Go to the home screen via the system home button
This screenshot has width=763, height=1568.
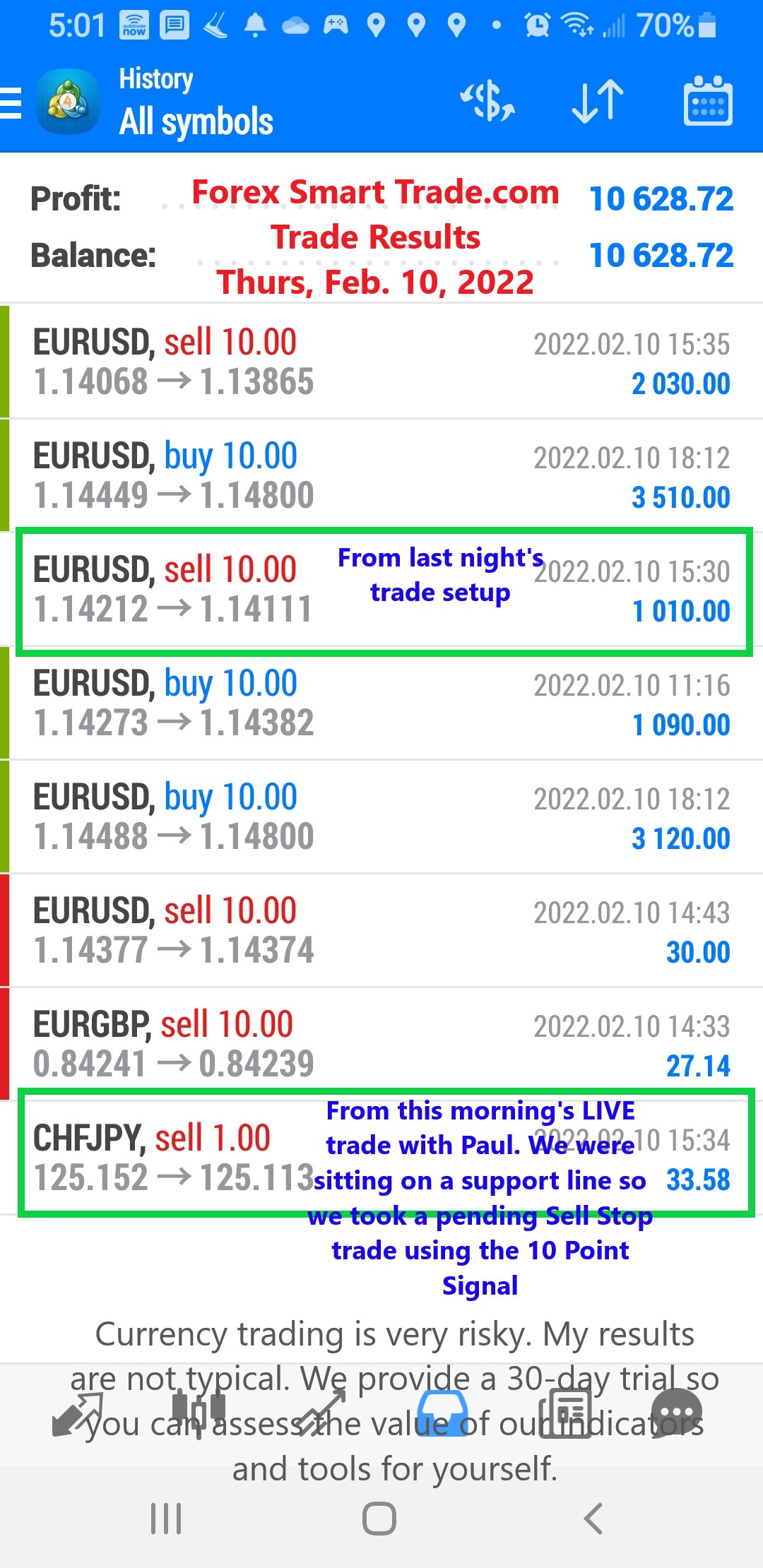379,1518
